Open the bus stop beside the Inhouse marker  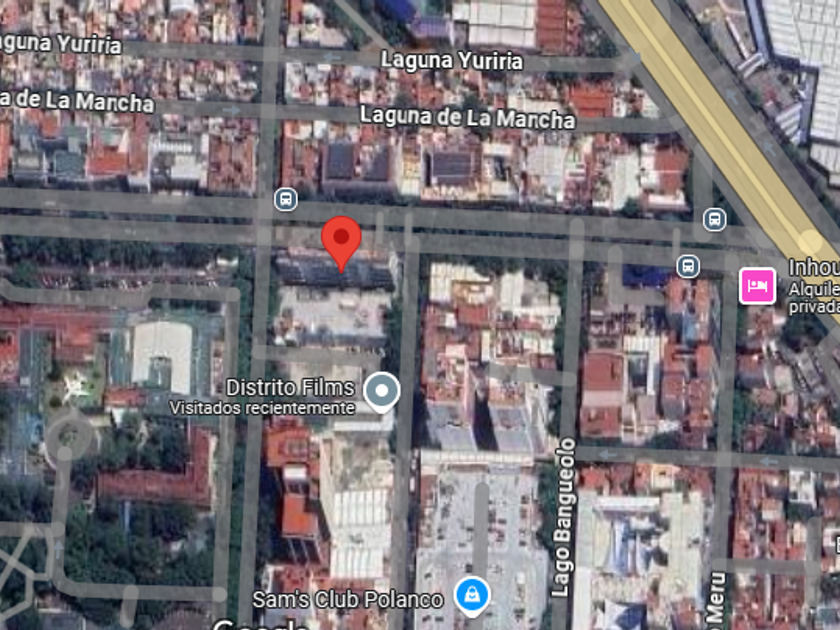[x=688, y=266]
